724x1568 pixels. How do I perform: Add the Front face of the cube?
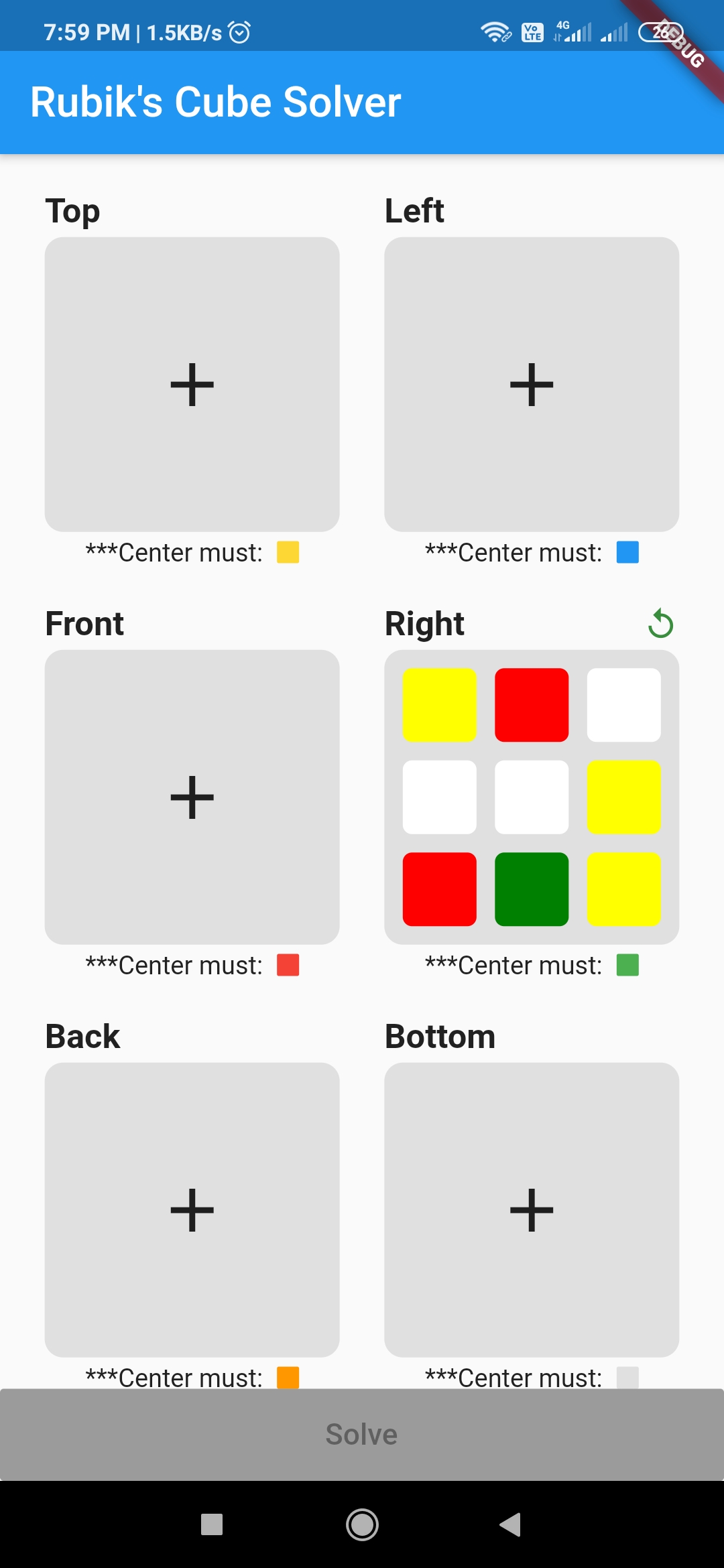point(192,797)
